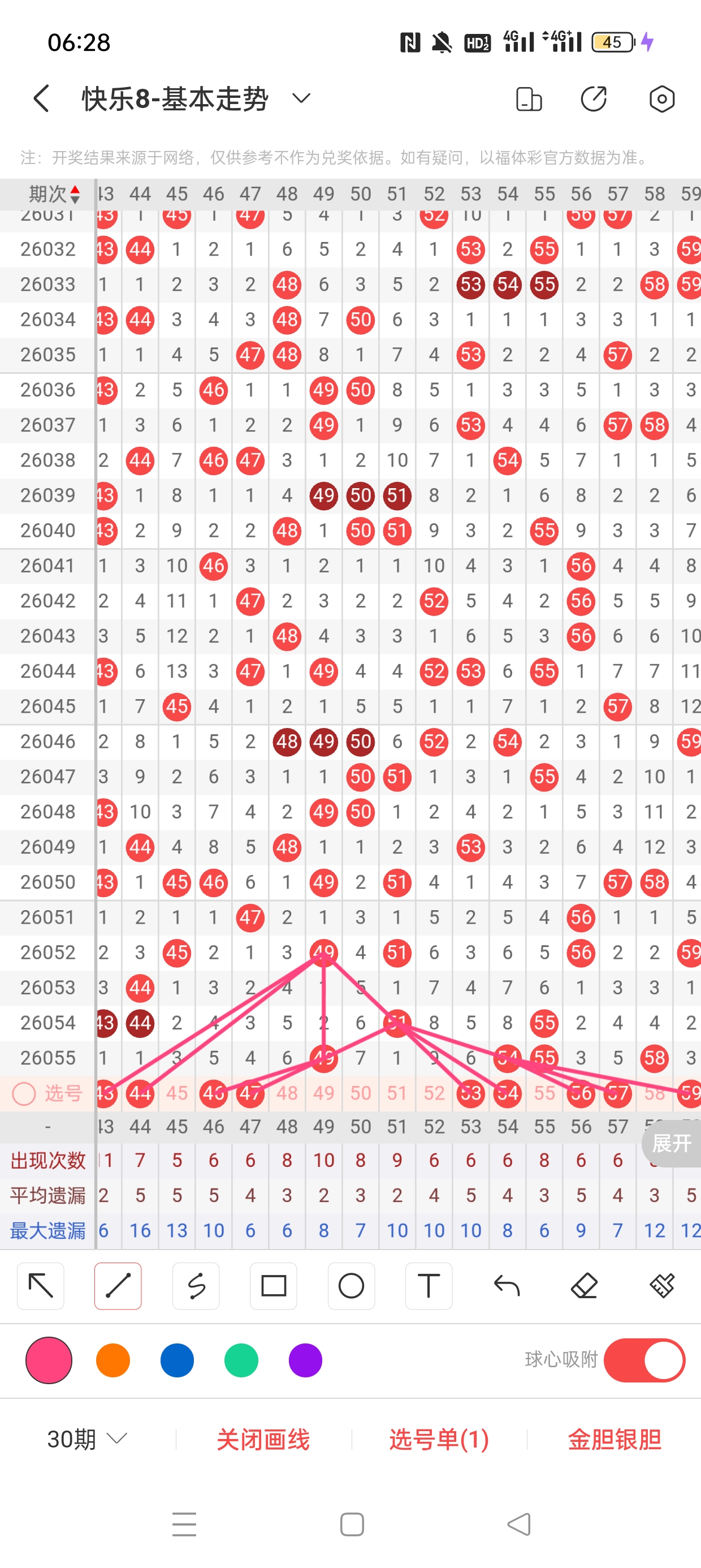Viewport: 701px width, 1568px height.
Task: Go back from the trend chart page
Action: pos(41,98)
